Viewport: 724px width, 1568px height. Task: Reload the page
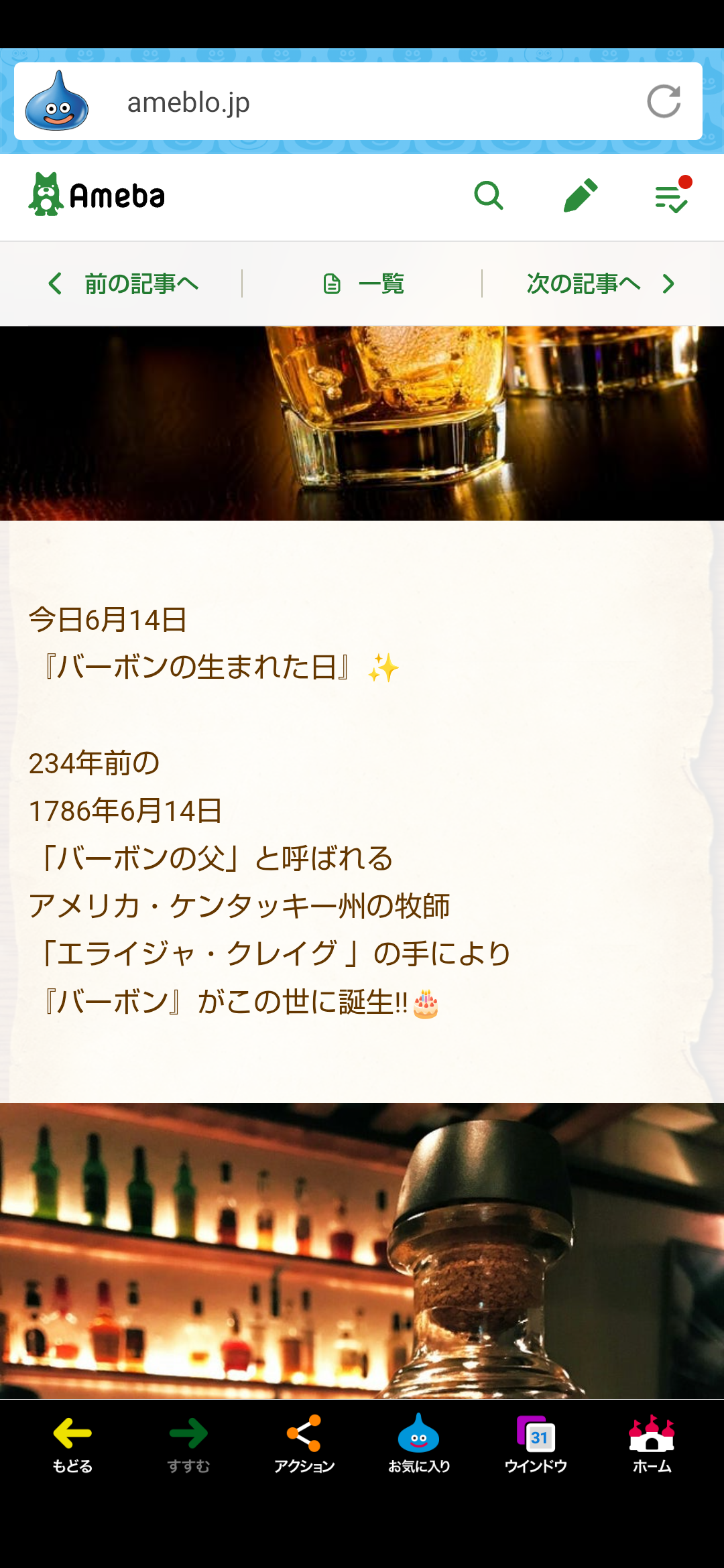coord(664,102)
